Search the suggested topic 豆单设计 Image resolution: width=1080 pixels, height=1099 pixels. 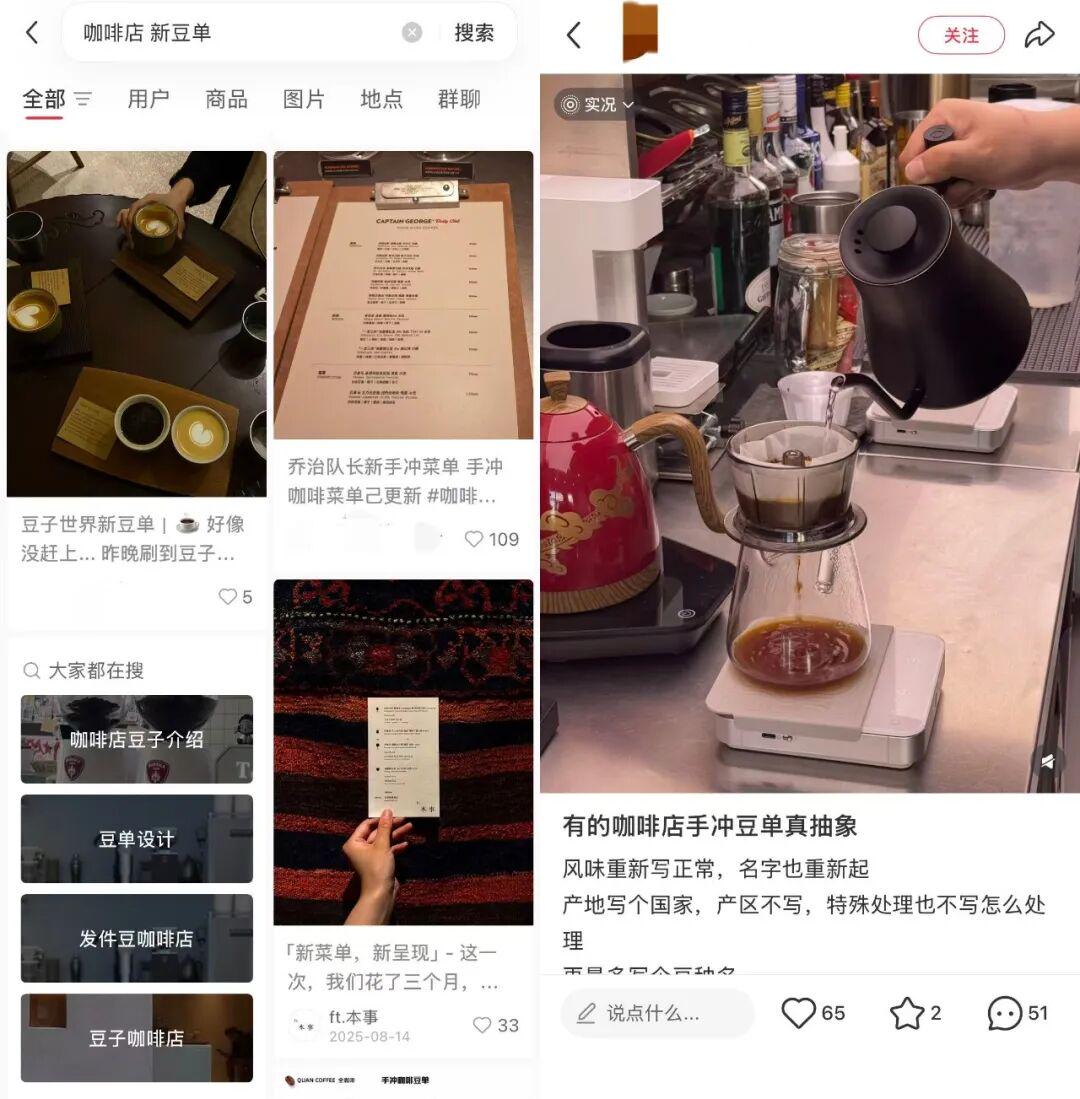[x=137, y=839]
